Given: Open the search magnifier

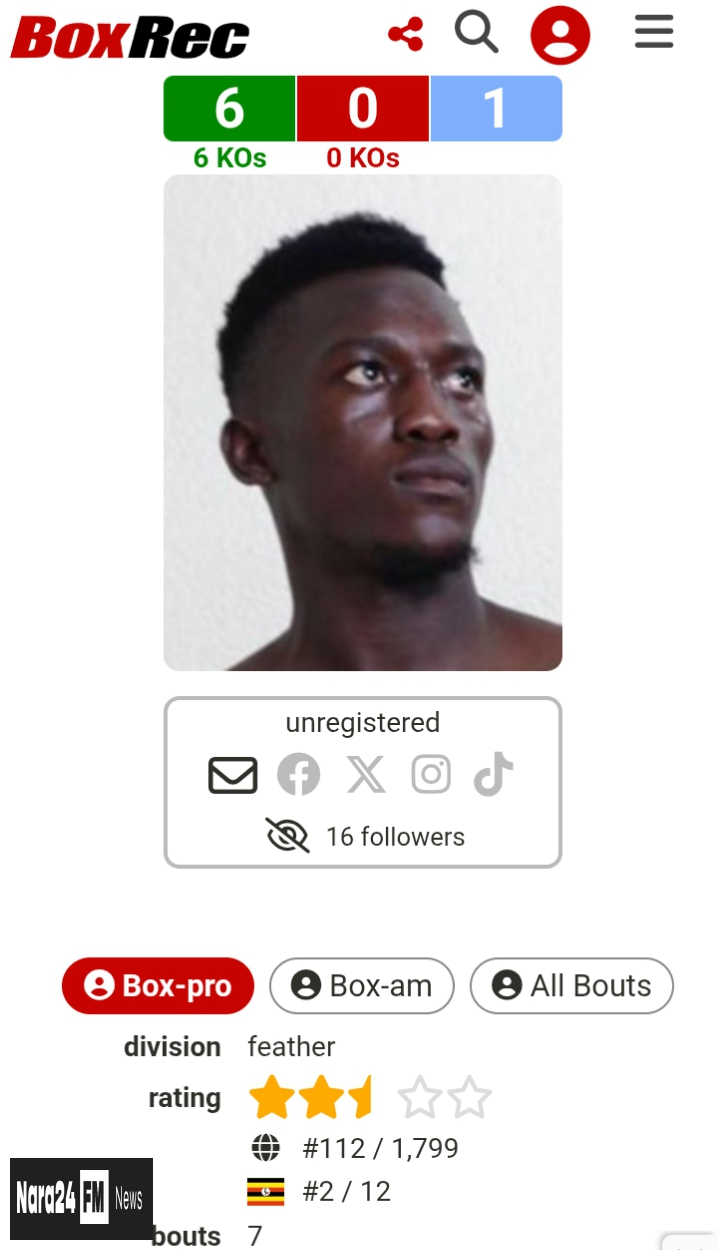Looking at the screenshot, I should tap(476, 33).
